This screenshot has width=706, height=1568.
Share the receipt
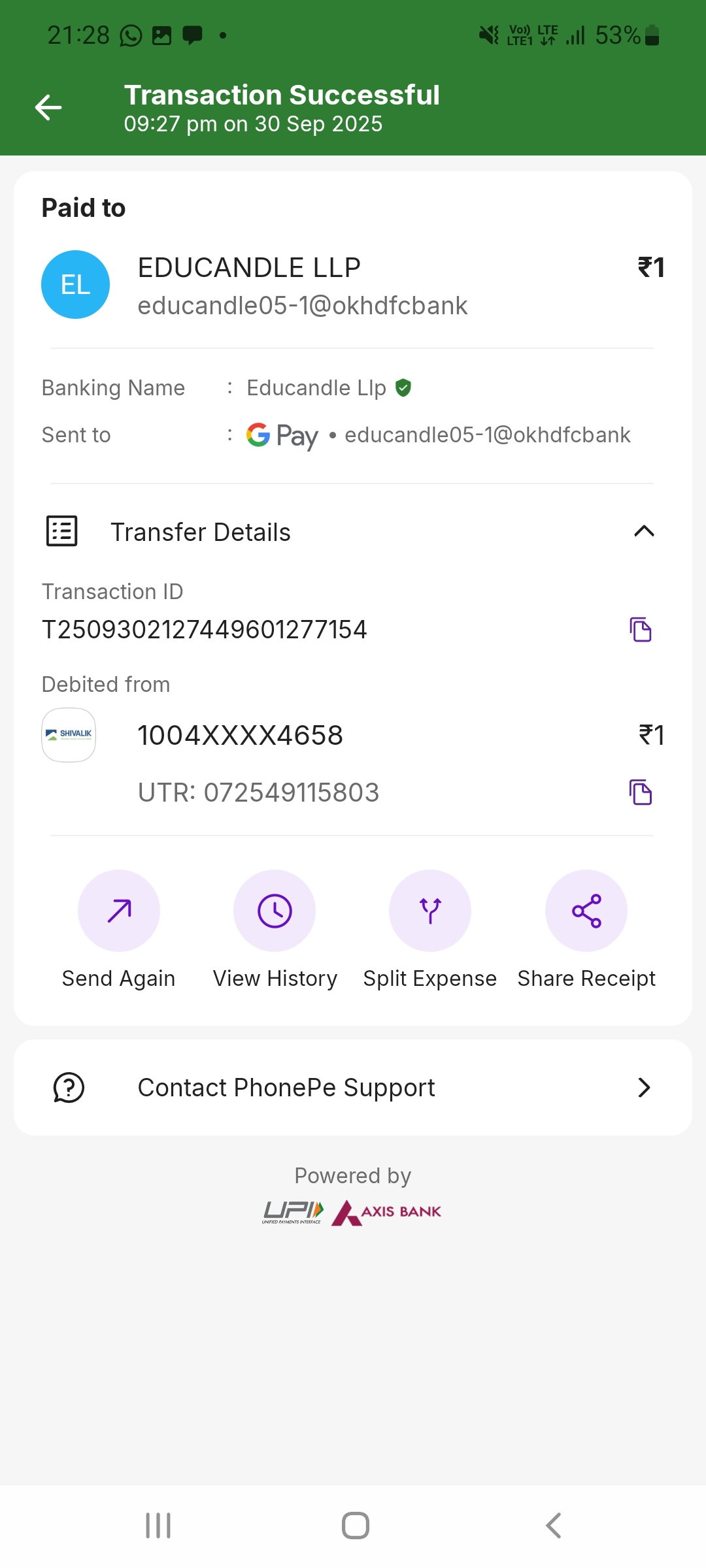pyautogui.click(x=586, y=911)
